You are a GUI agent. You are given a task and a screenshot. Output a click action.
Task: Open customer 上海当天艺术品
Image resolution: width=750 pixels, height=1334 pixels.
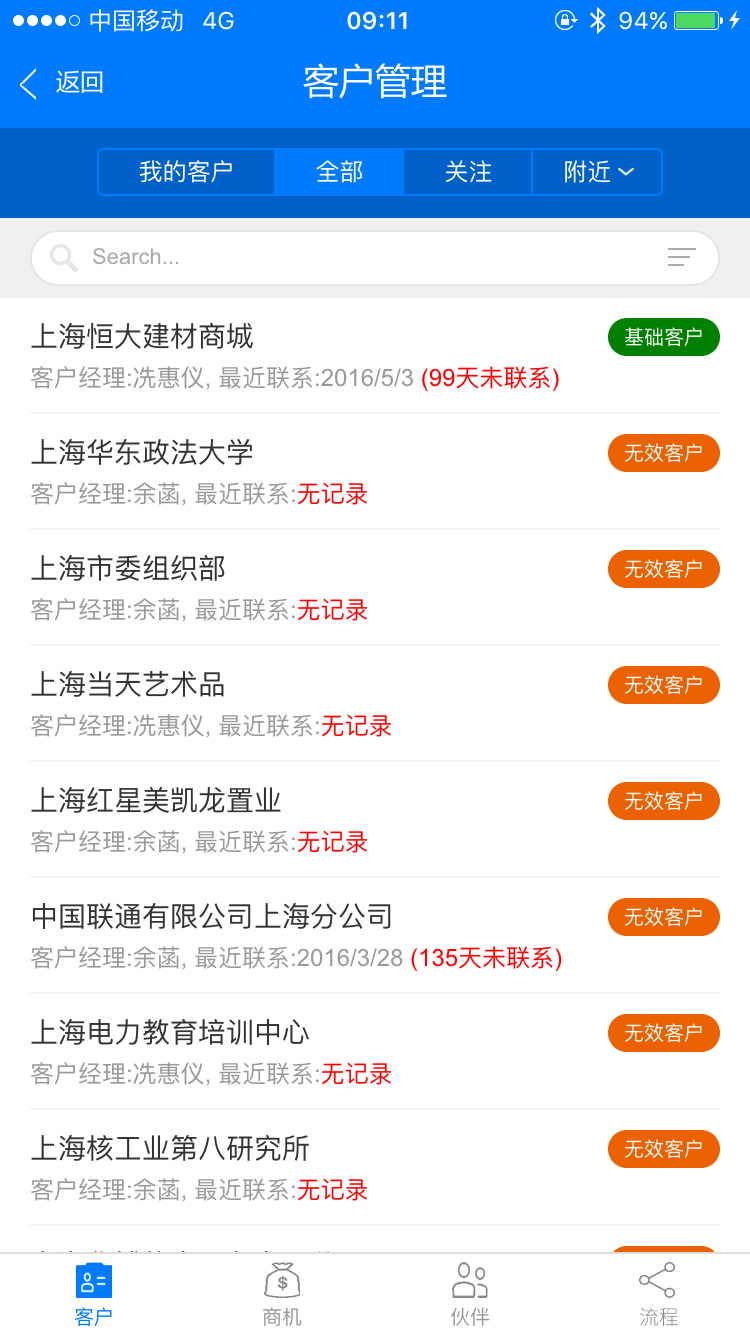[x=300, y=704]
